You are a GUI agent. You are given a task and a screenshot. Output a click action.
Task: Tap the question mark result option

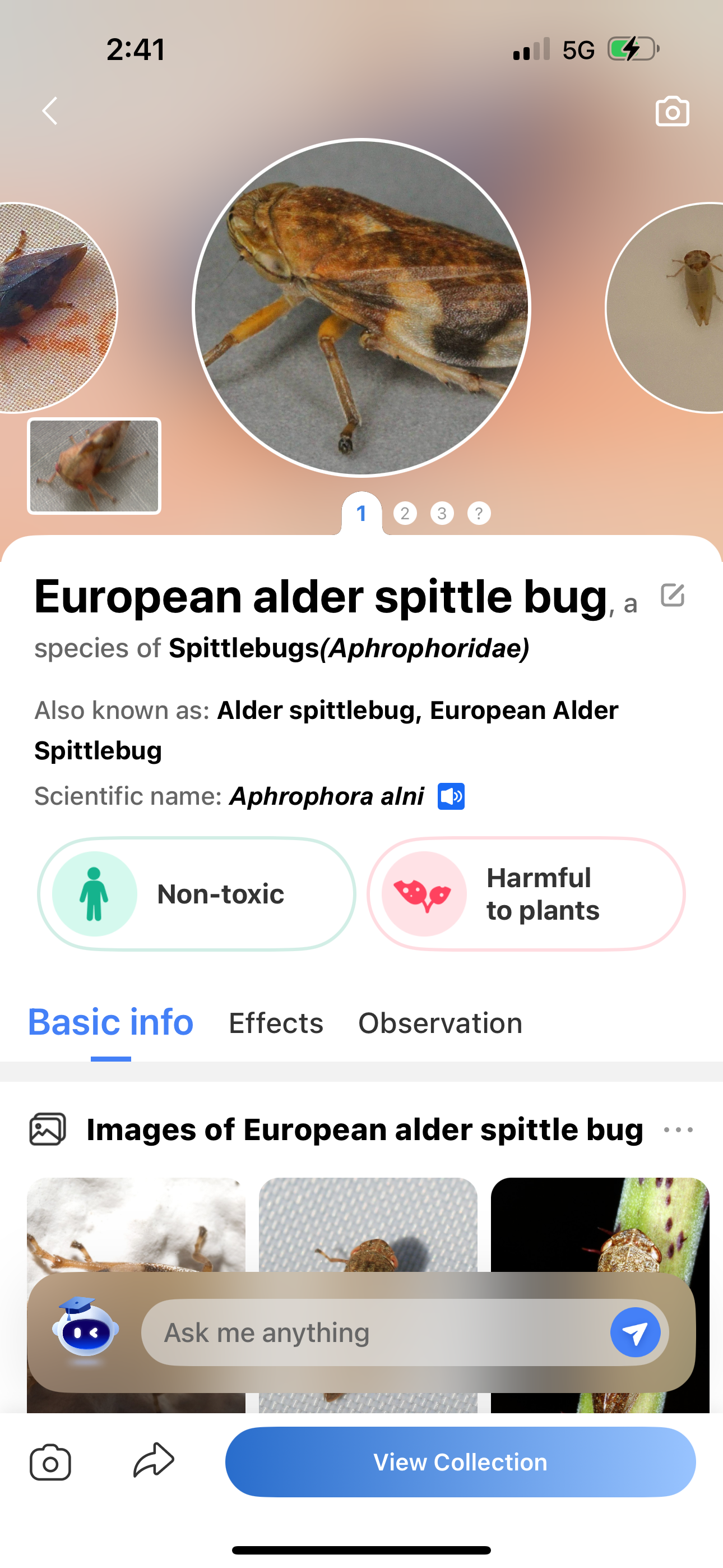479,513
